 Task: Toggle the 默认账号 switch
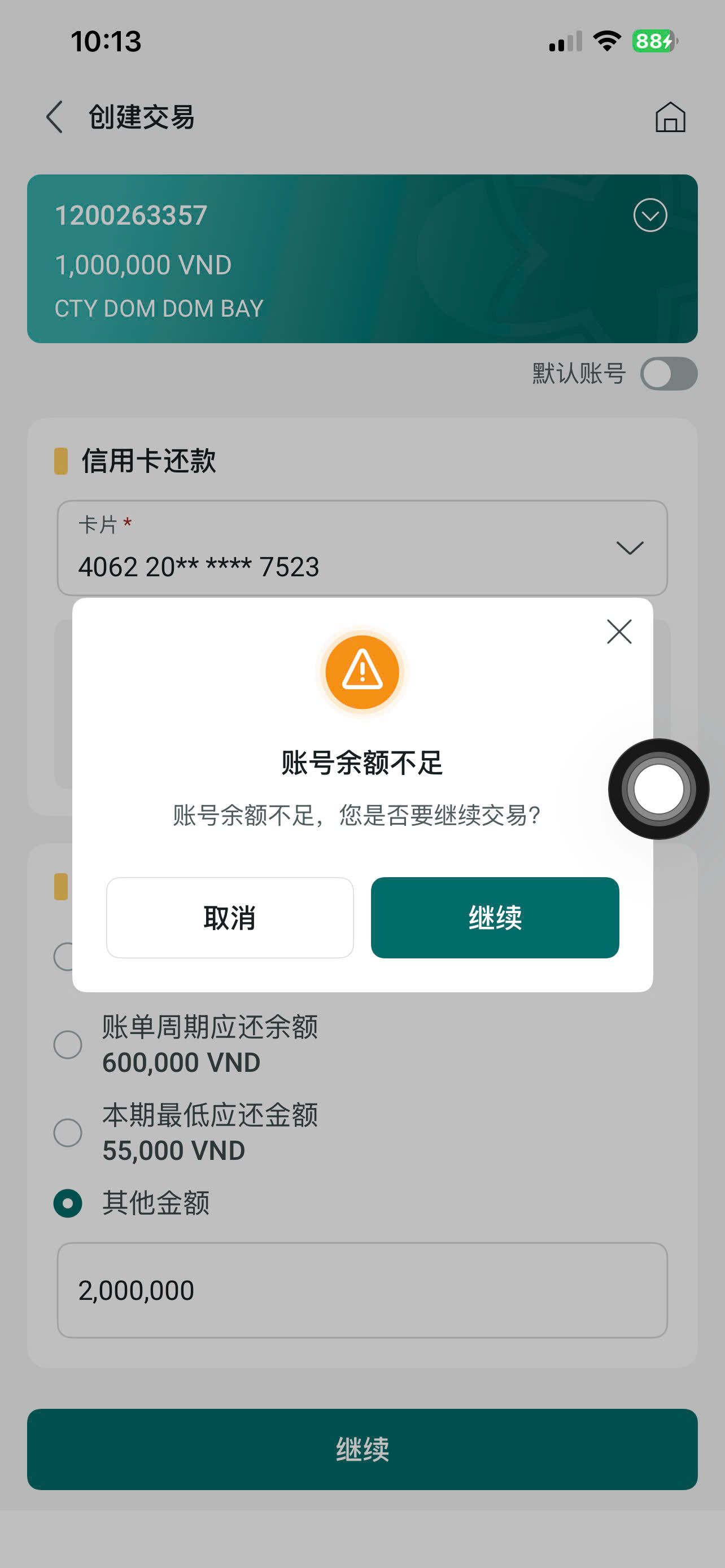668,374
